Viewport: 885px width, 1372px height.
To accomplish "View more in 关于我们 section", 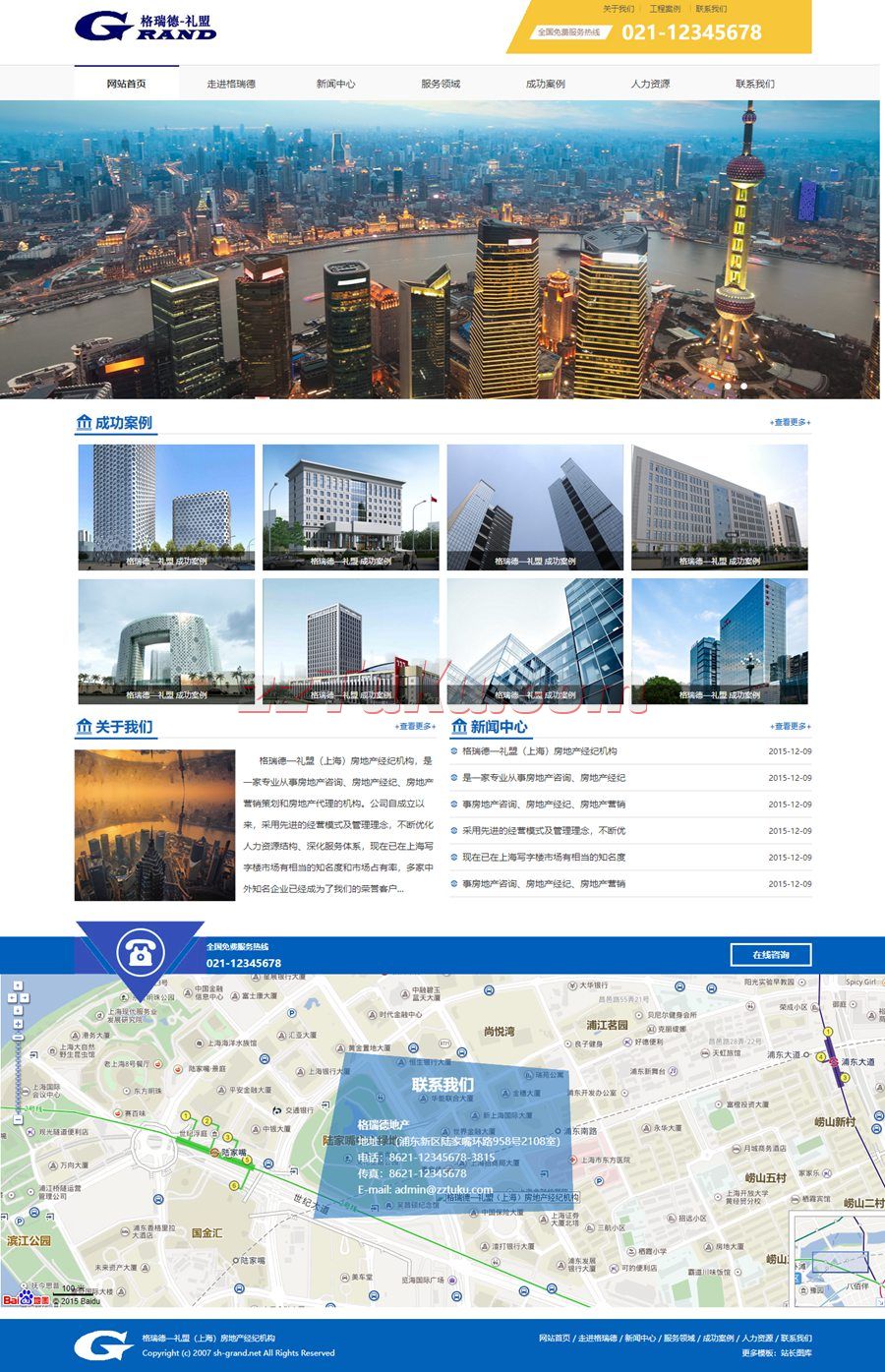I will pos(415,727).
